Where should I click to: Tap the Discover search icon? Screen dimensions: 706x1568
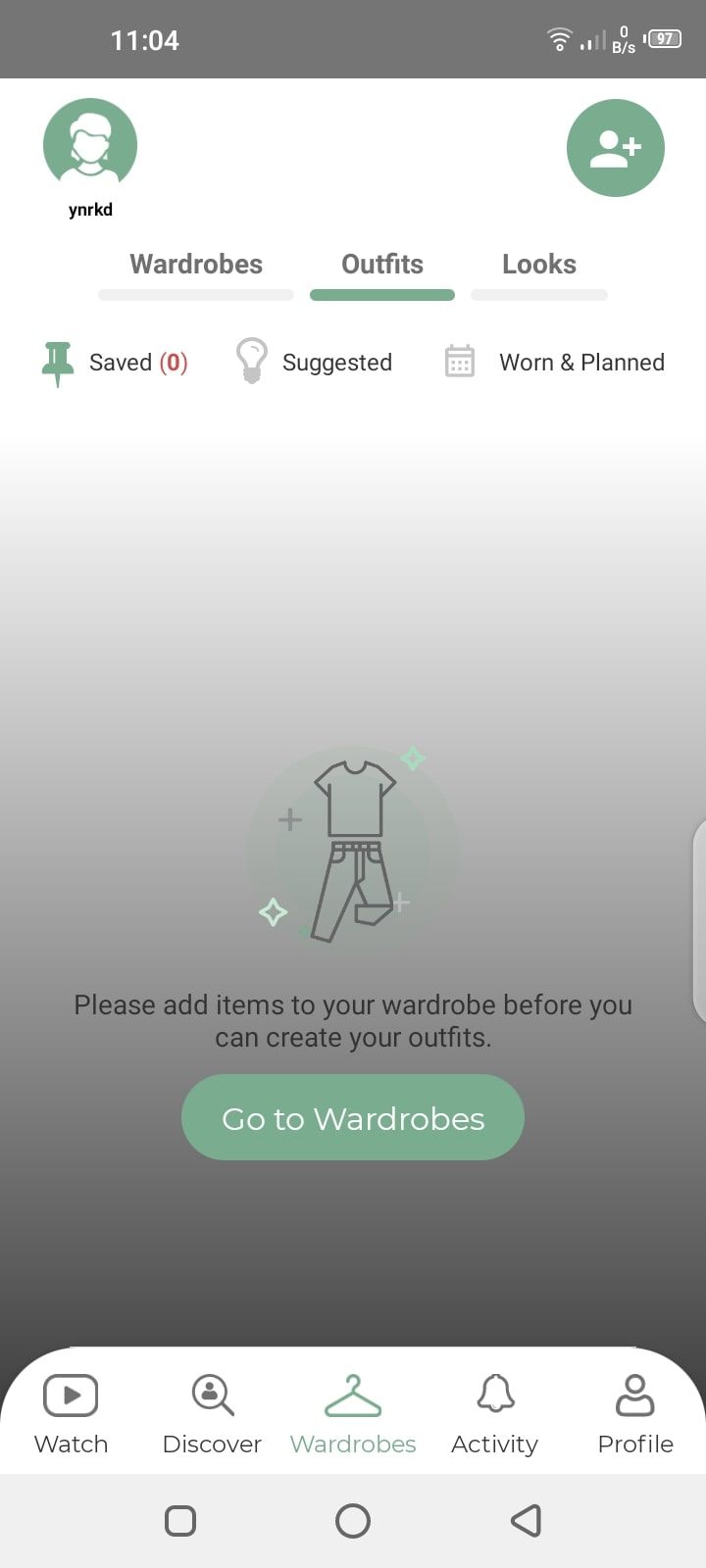coord(212,1394)
